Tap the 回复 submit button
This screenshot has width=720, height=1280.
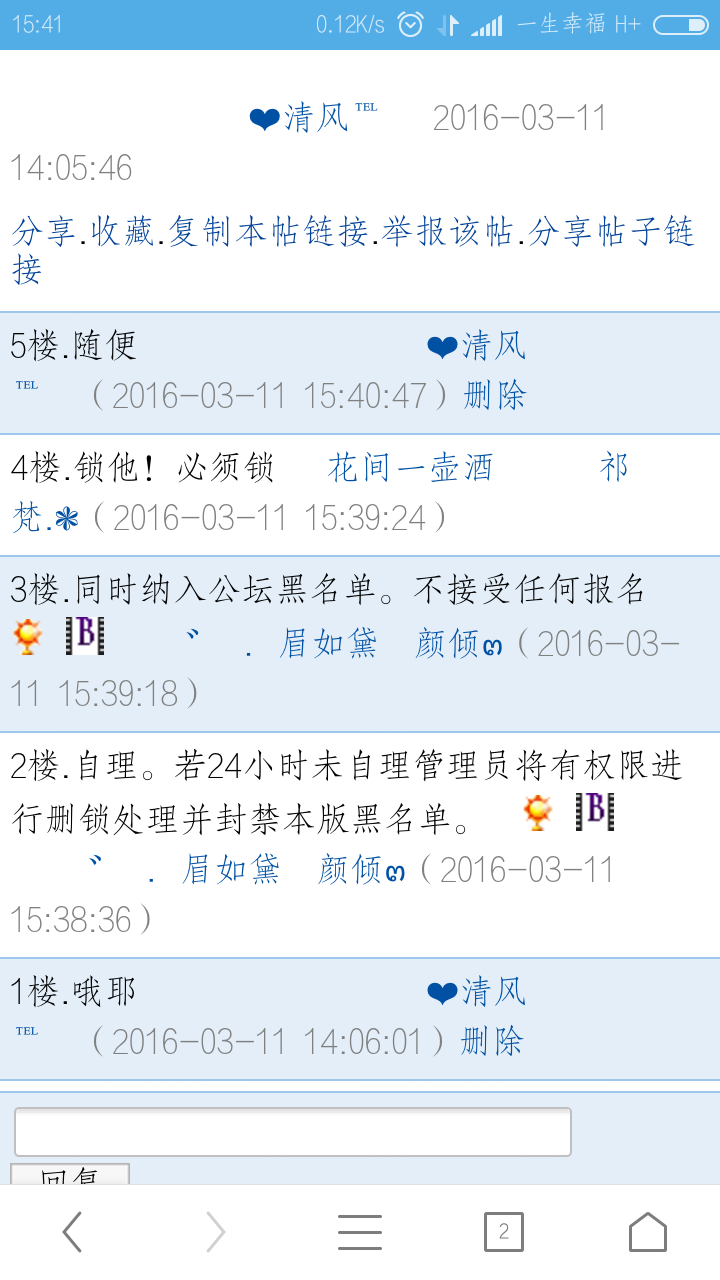(70, 1175)
